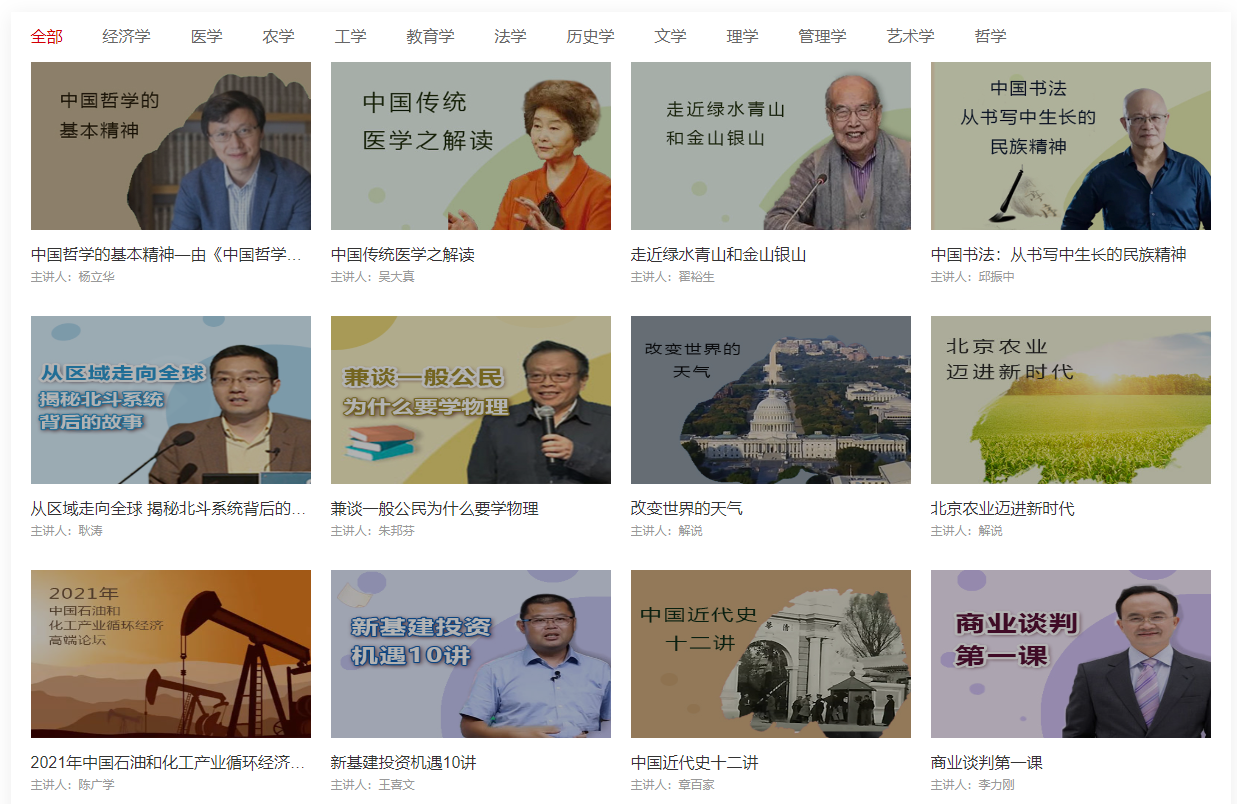Screen dimensions: 1237x804
Task: Select the 医学 tab
Action: (206, 37)
